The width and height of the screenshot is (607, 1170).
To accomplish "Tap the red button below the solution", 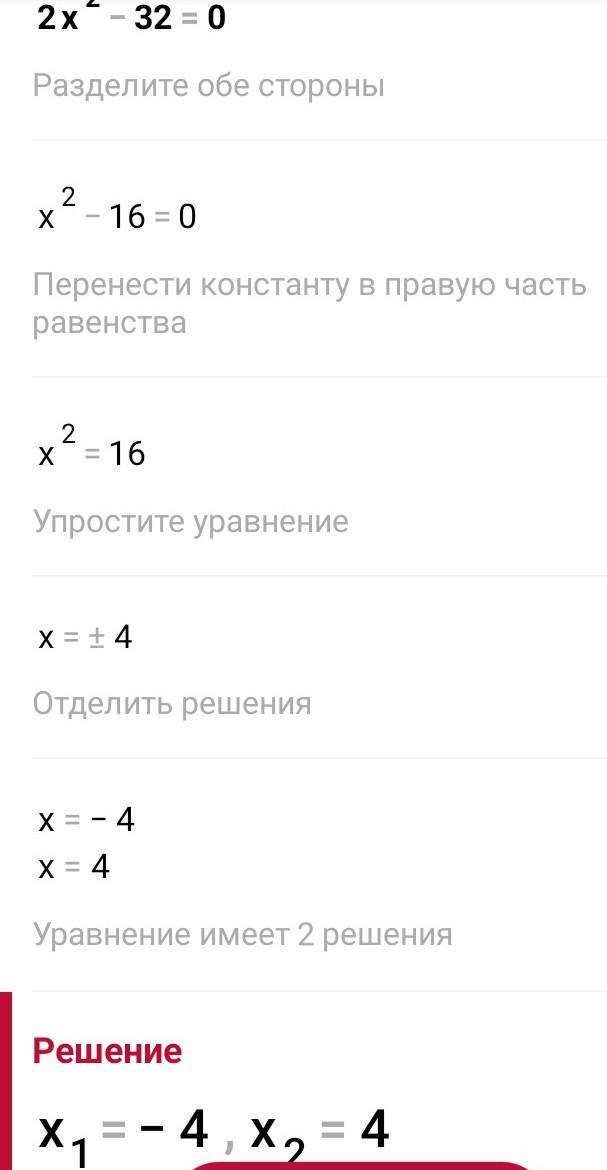I will coord(359,1166).
